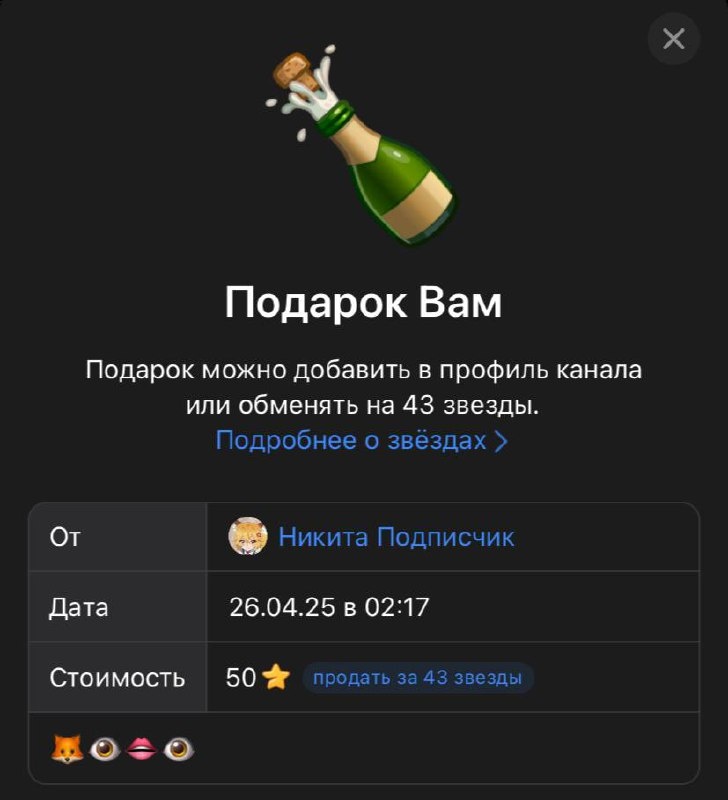Close the gift dialog
Screen dimensions: 728x800
coord(673,39)
